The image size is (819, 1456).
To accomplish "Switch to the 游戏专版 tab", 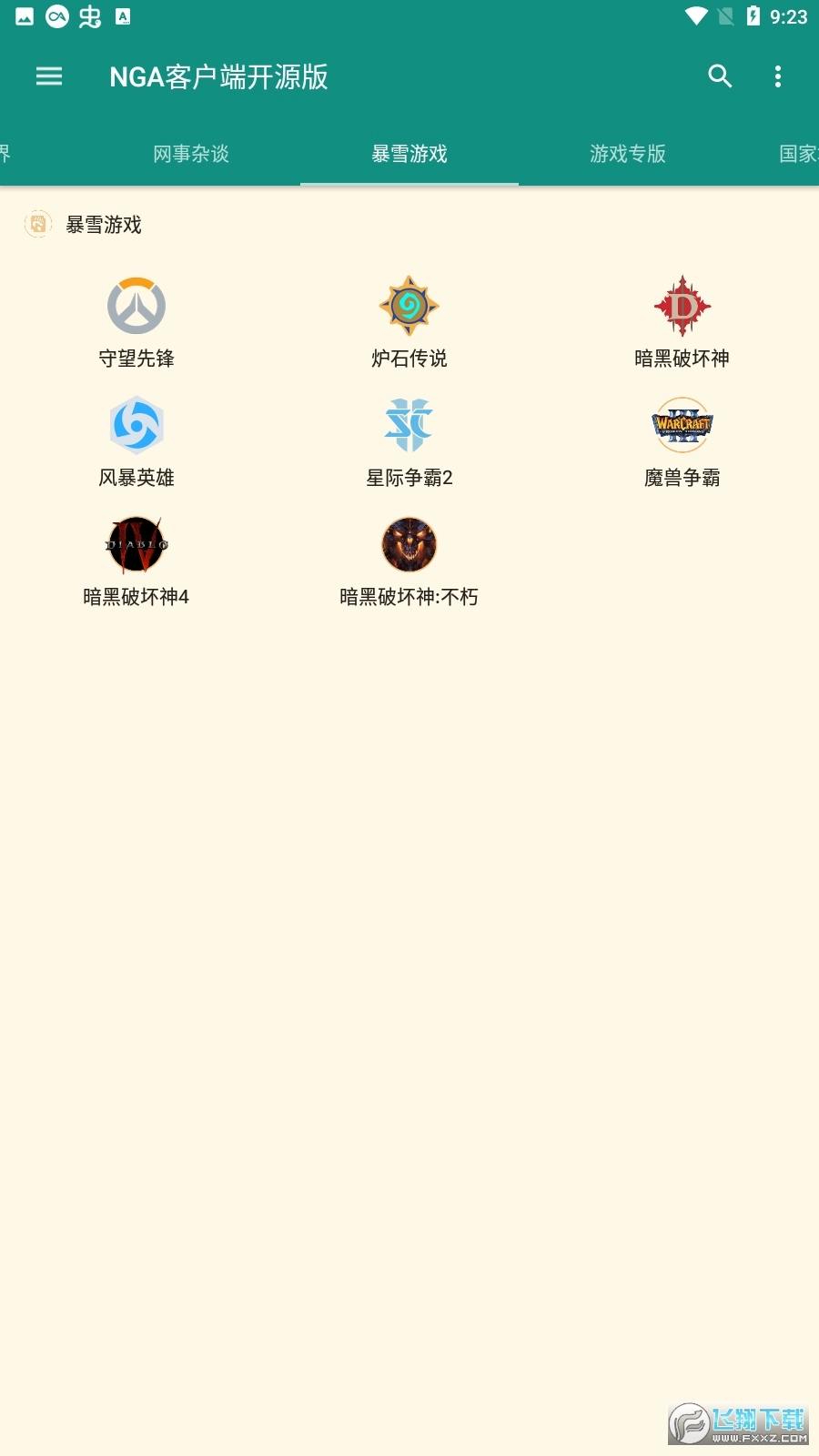I will tap(628, 154).
